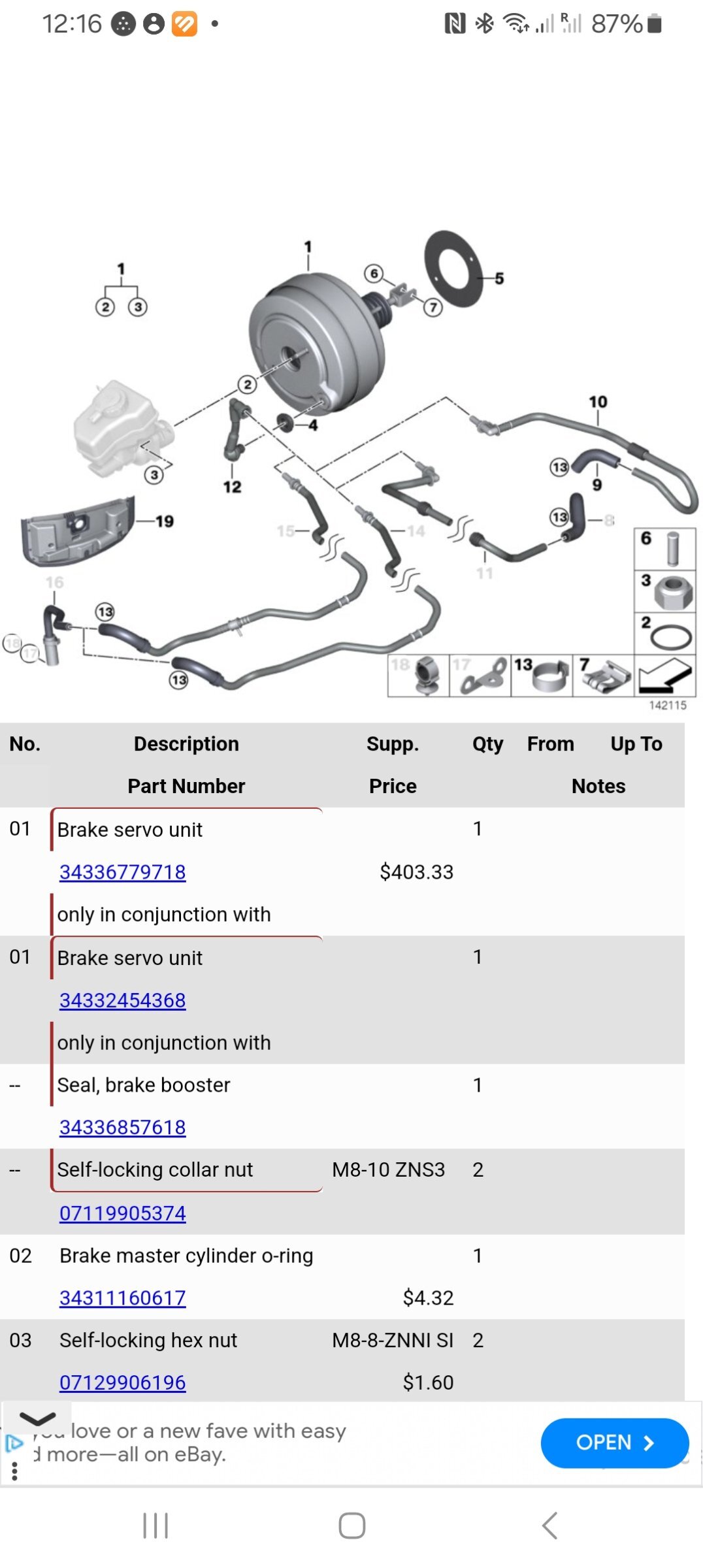The width and height of the screenshot is (703, 1568).
Task: Open part number 34336779718 link
Action: pyautogui.click(x=122, y=872)
